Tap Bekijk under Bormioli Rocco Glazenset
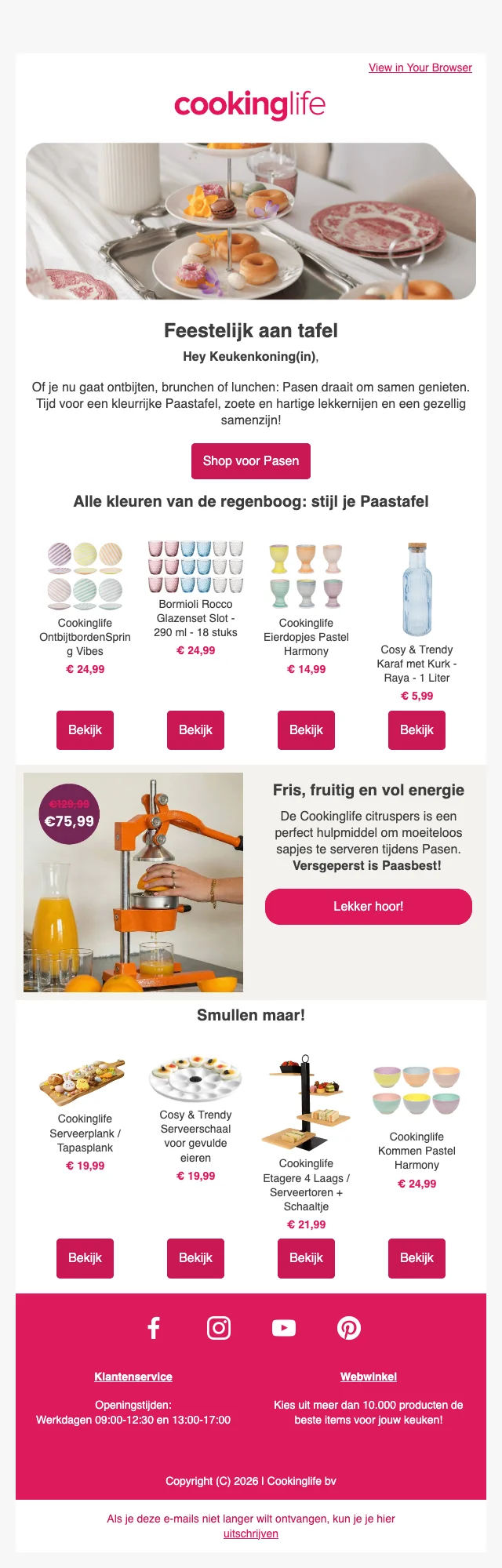This screenshot has width=502, height=1568. [x=195, y=730]
